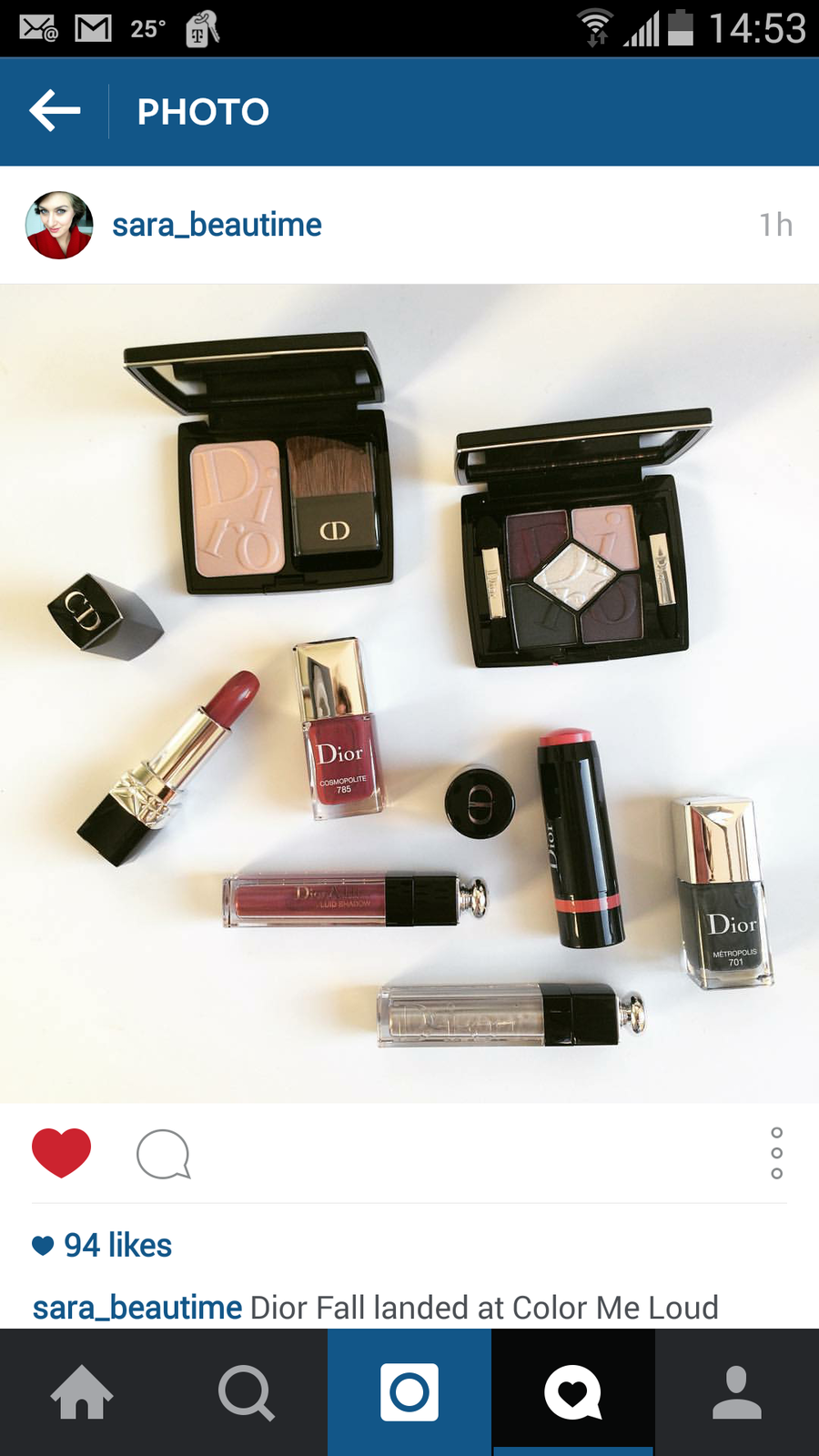
Task: Open sara_beautime username link at post top
Action: [x=217, y=225]
